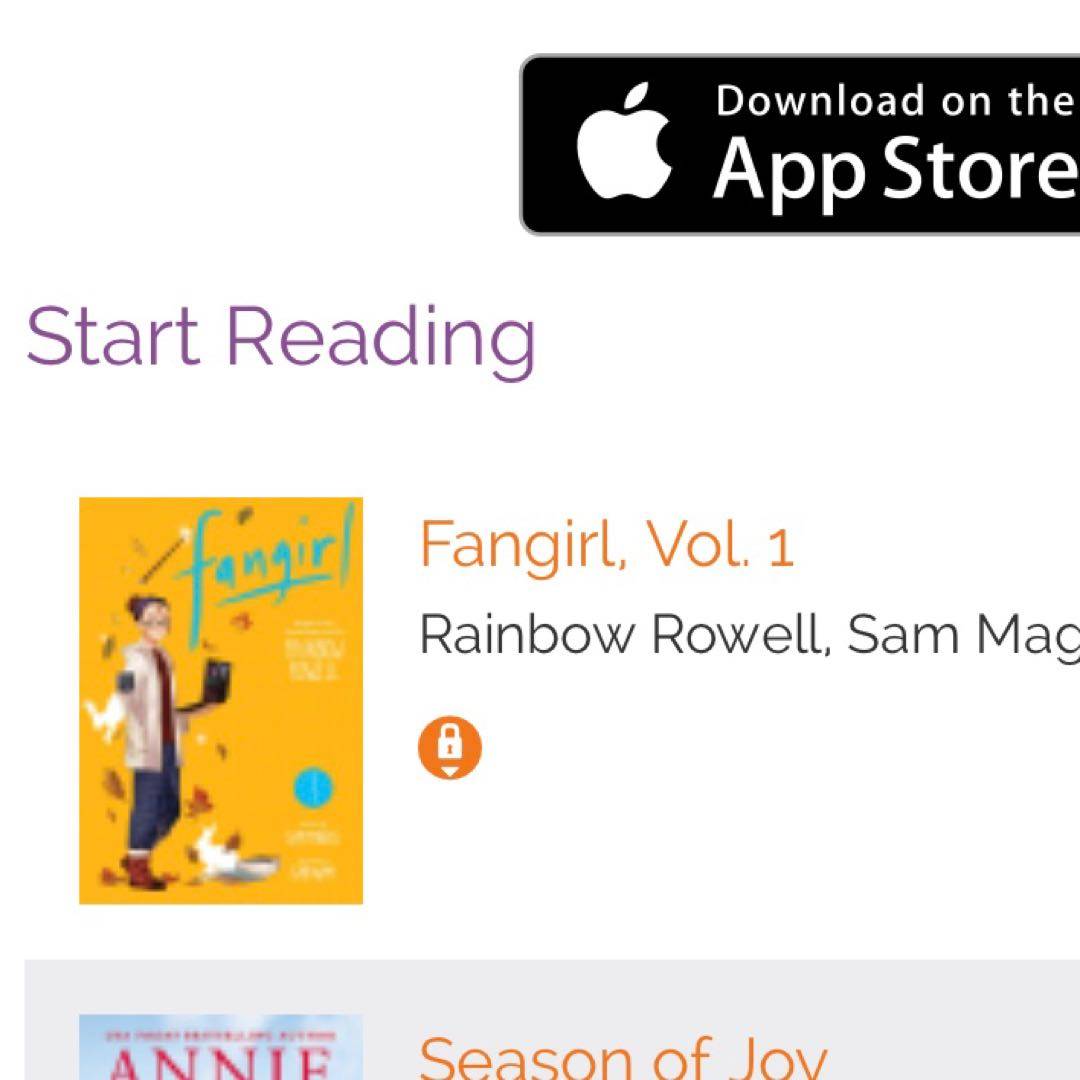Open the Fangirl, Vol. 1 cover image
The image size is (1080, 1080).
point(221,700)
